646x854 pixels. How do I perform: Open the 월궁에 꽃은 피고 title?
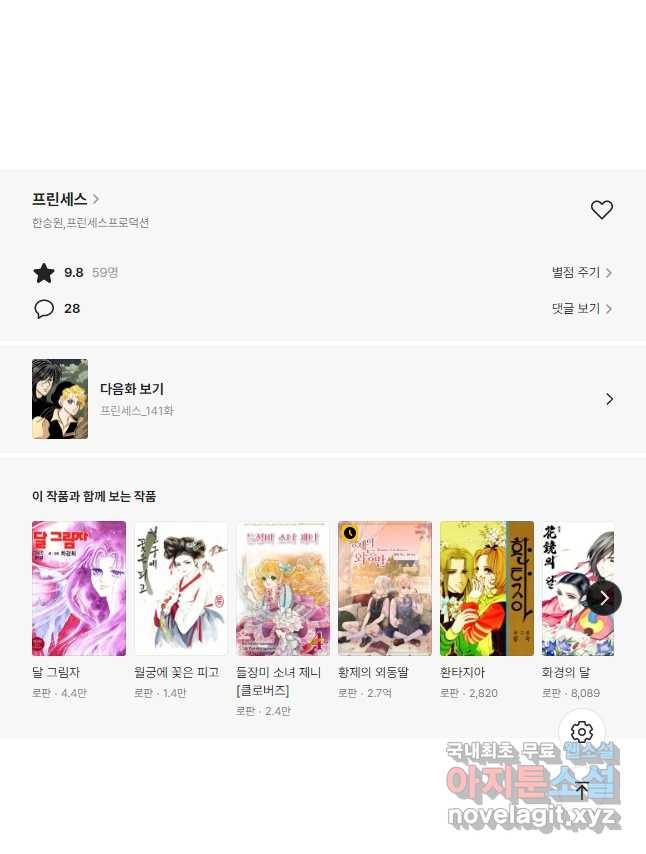(181, 588)
